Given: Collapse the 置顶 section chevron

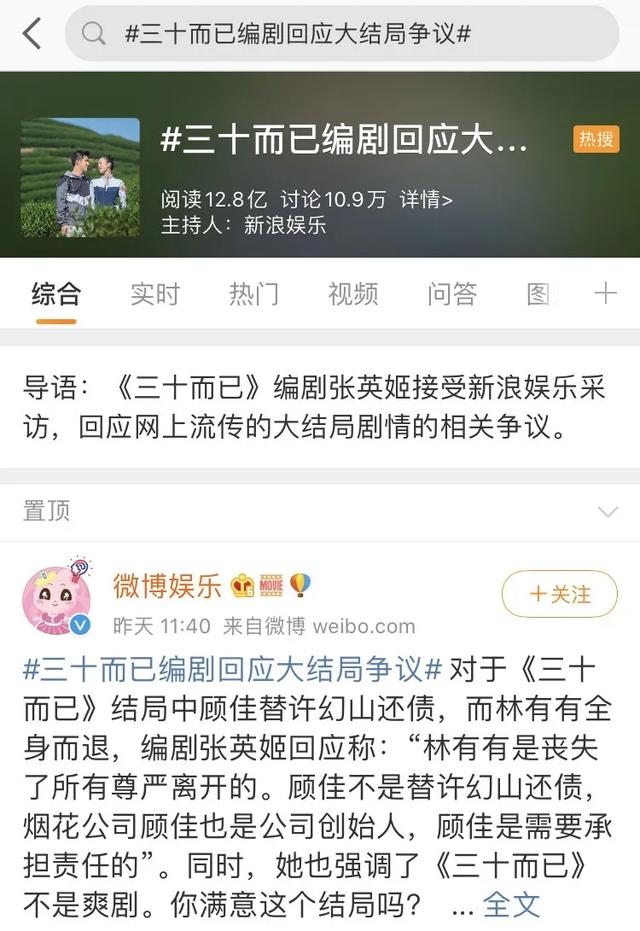Looking at the screenshot, I should click(x=607, y=512).
